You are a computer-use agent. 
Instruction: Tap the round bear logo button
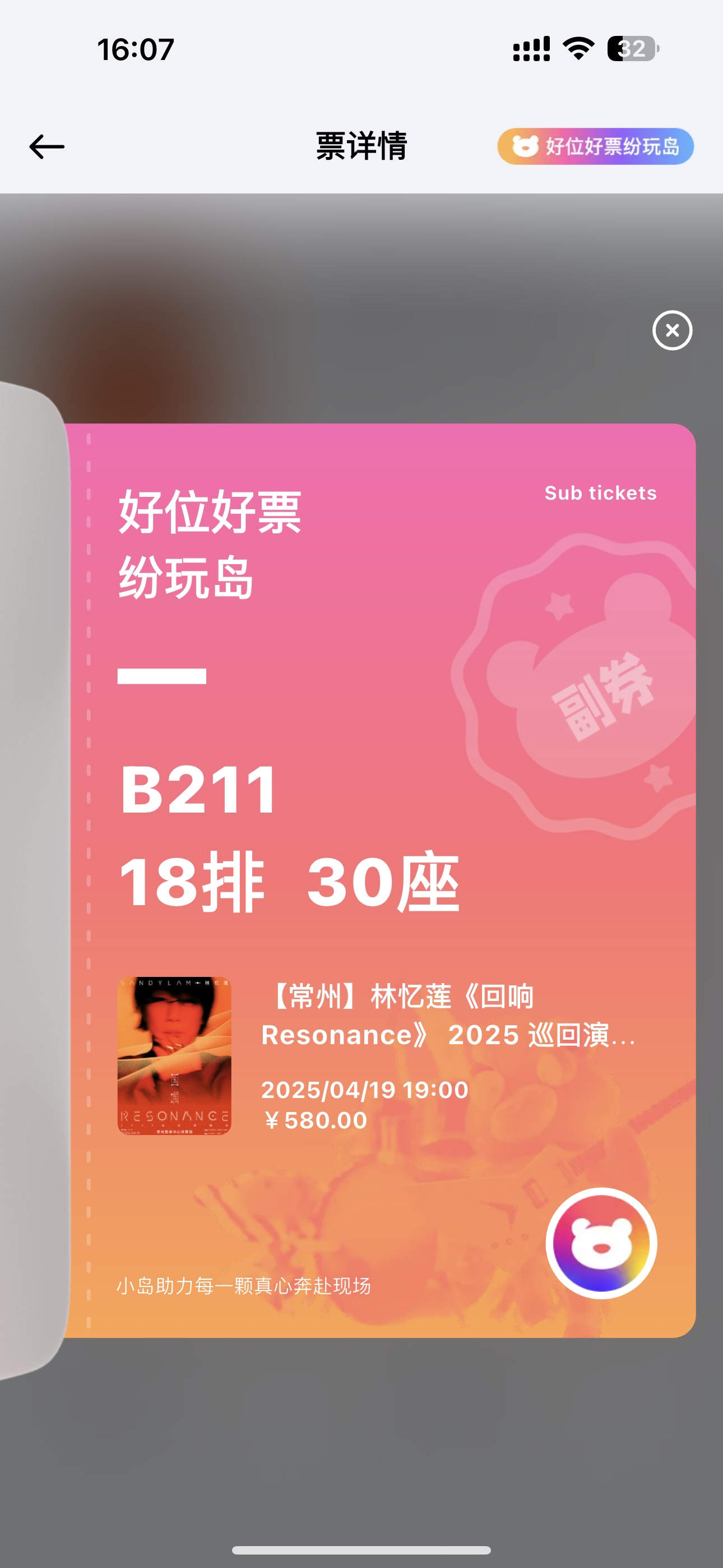point(601,1243)
